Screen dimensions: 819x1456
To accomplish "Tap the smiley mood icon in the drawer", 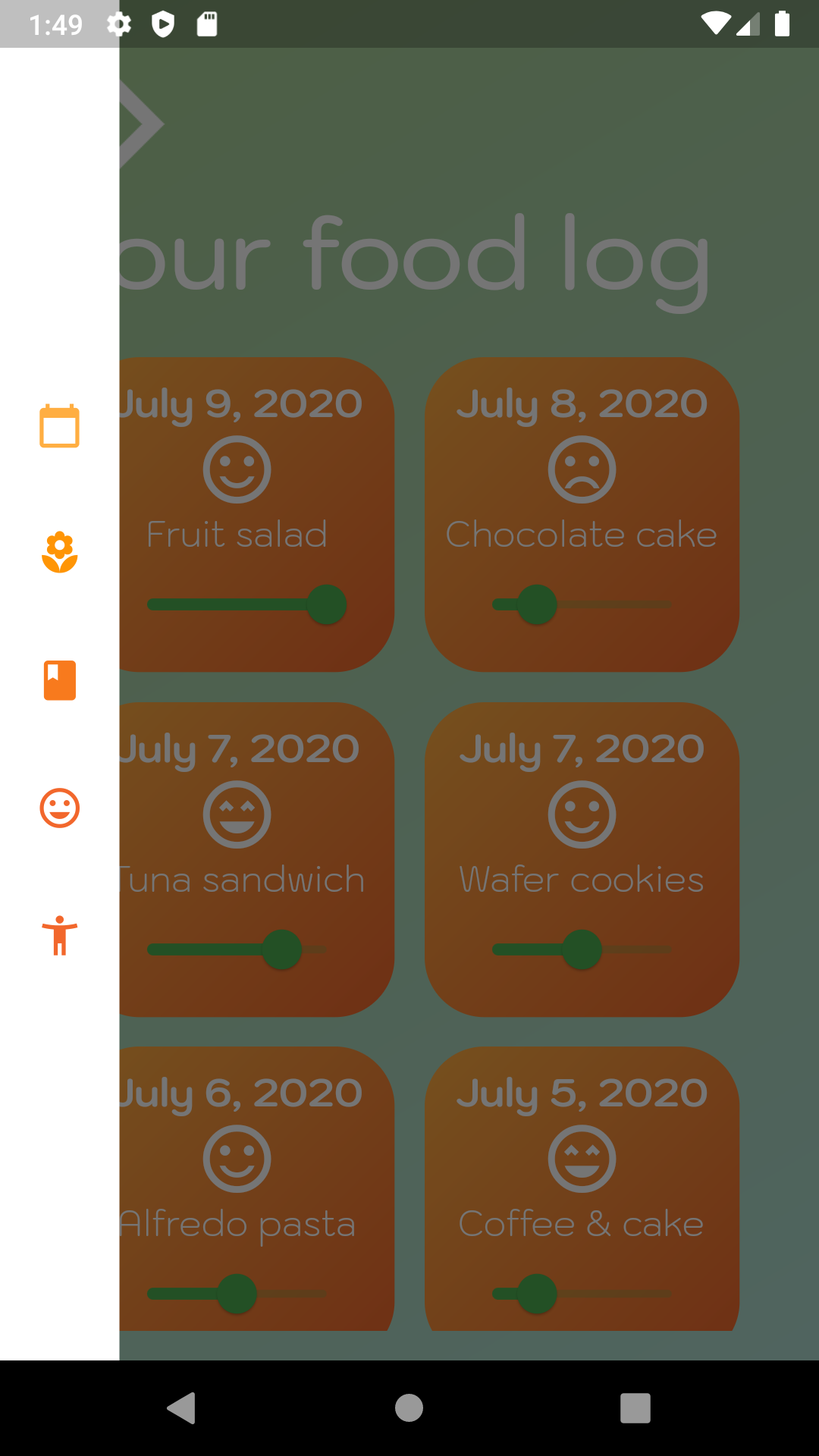I will pos(59,808).
